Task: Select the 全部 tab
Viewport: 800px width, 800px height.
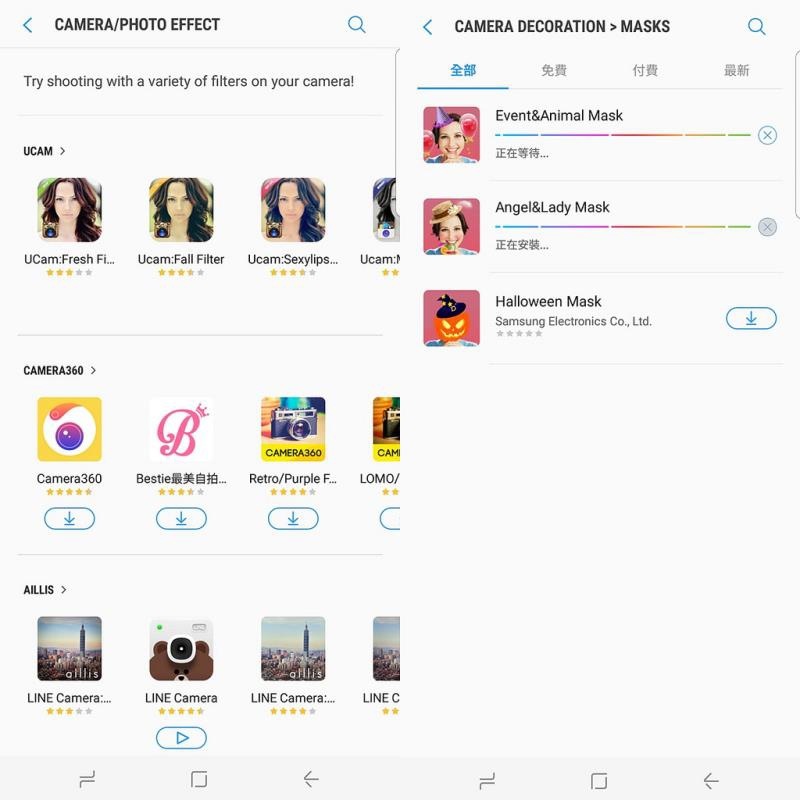Action: pos(463,70)
